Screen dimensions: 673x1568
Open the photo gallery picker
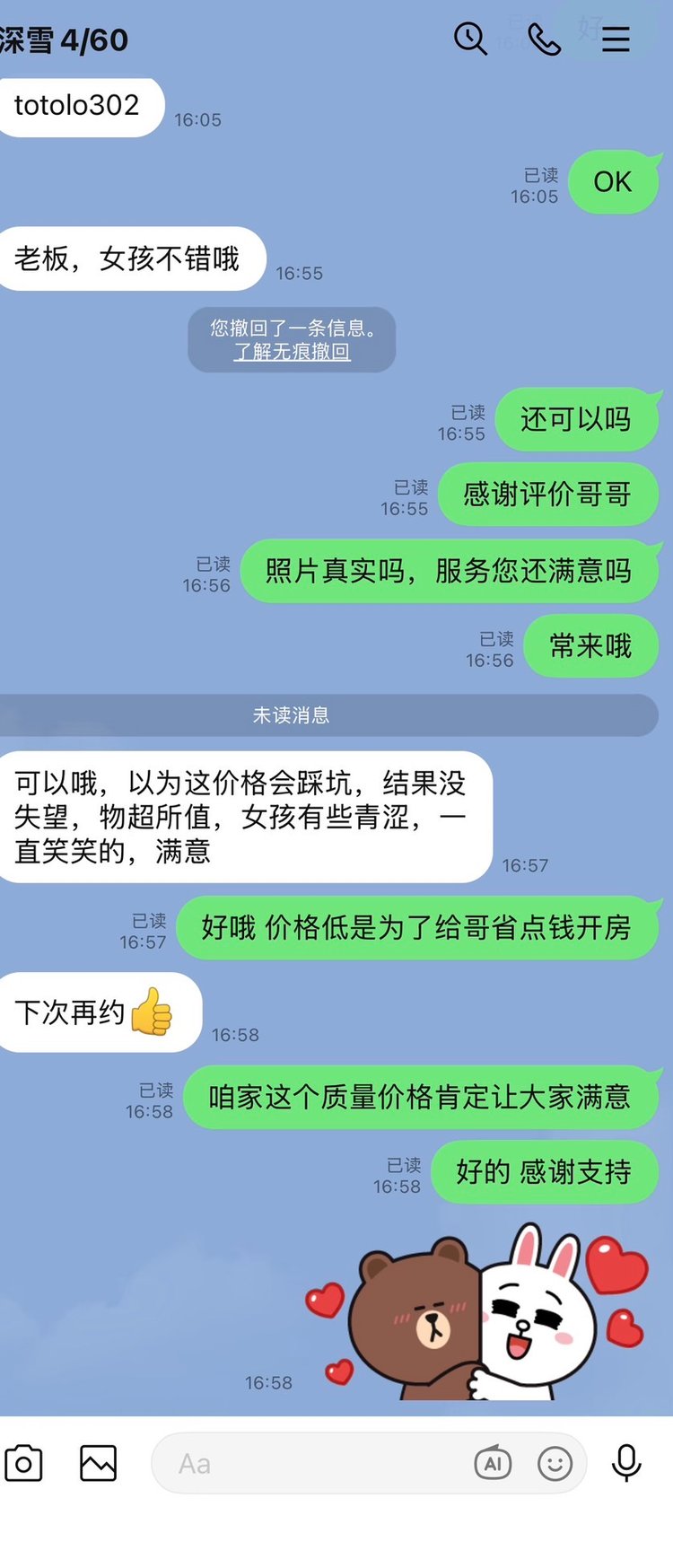click(x=98, y=1463)
